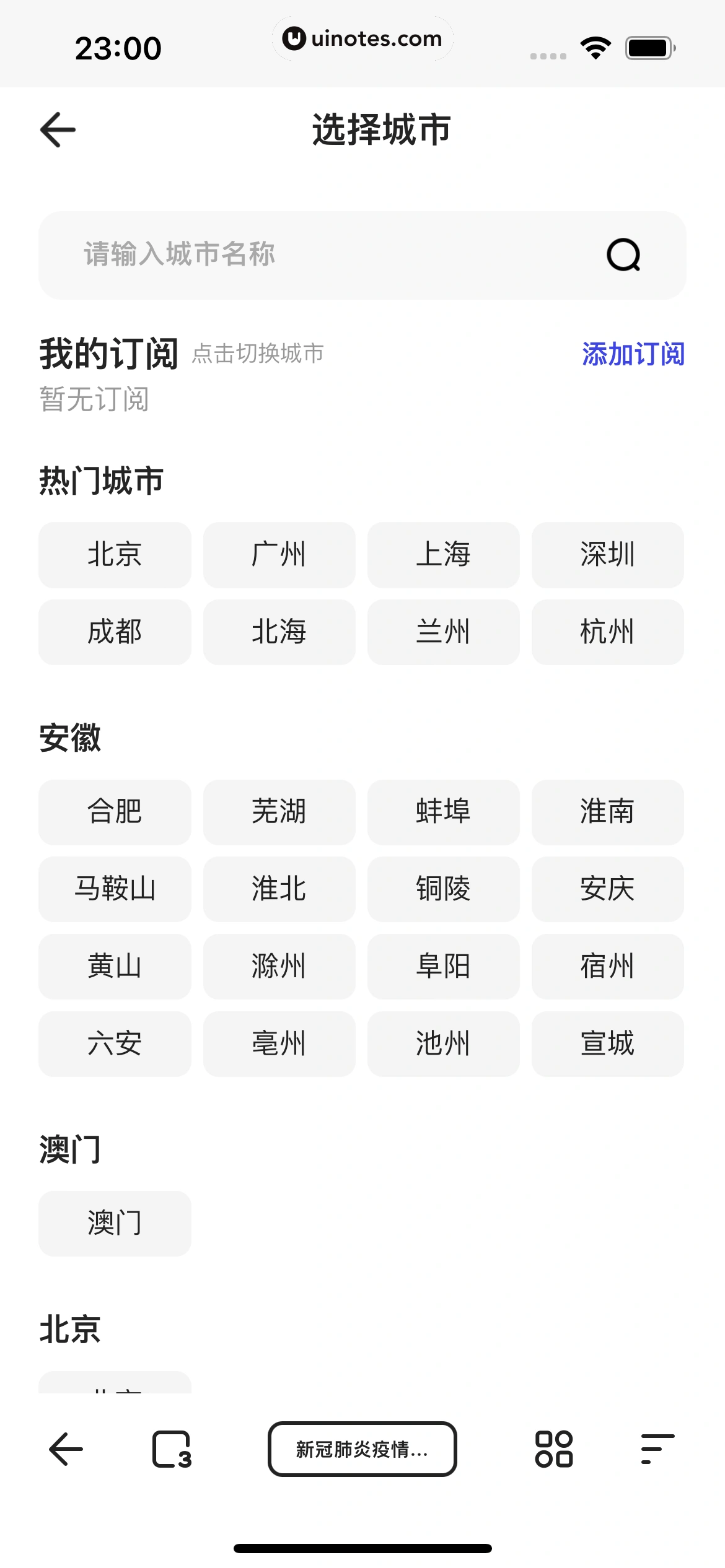Open the apps grid icon in bottom bar
The width and height of the screenshot is (725, 1568).
[x=554, y=1449]
